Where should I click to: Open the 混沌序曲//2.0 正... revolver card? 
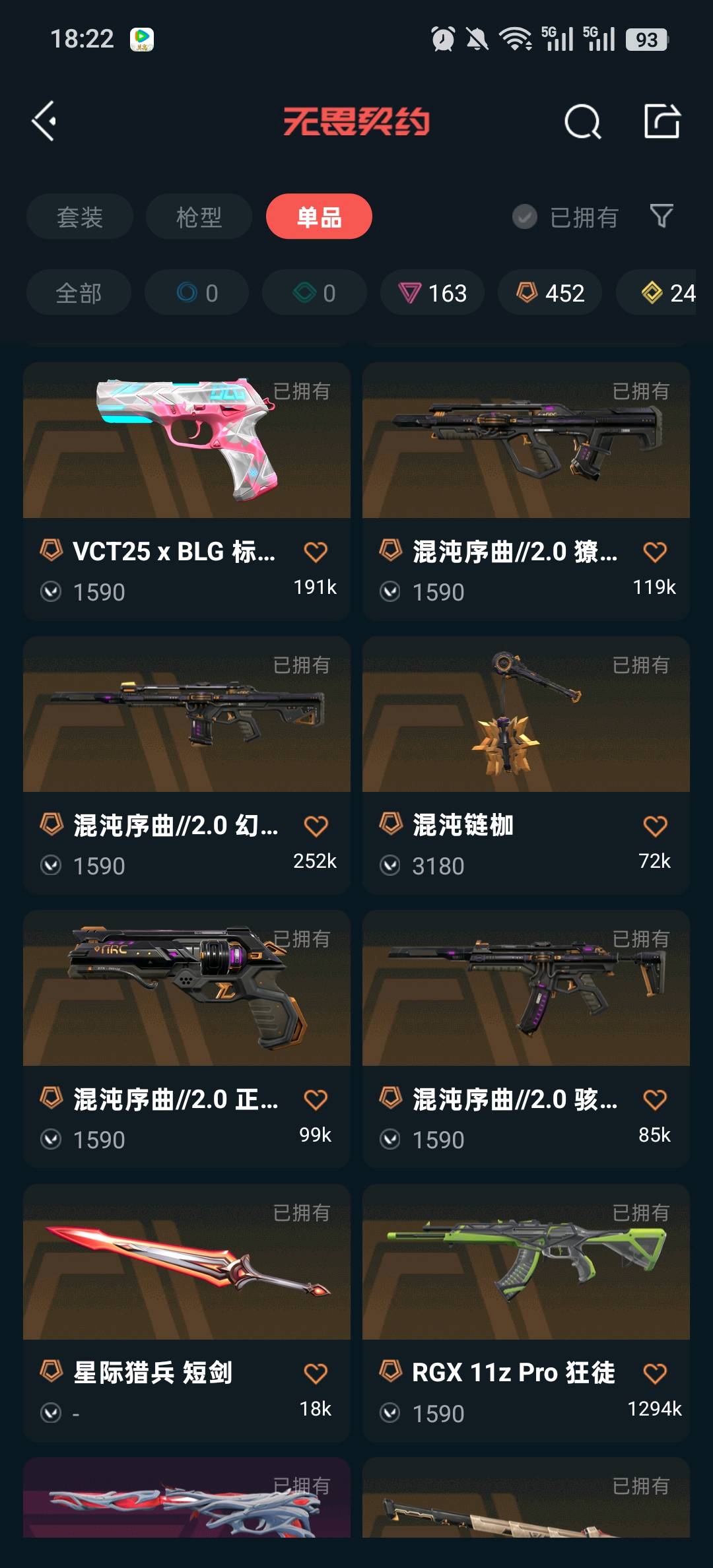[x=187, y=1039]
